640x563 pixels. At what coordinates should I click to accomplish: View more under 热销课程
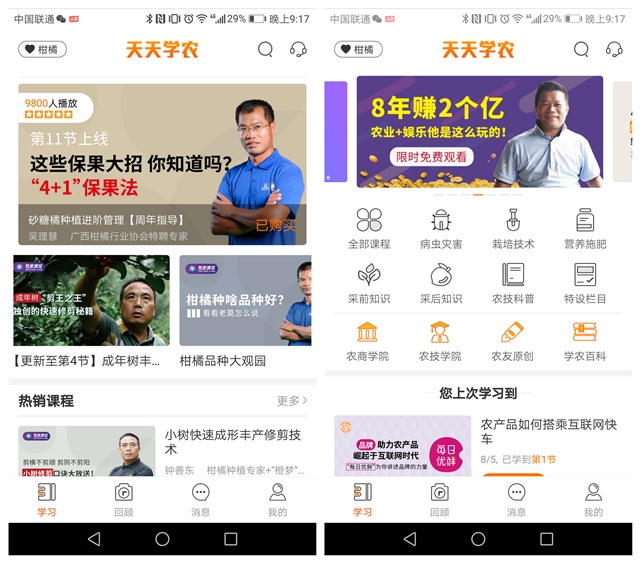click(x=291, y=401)
